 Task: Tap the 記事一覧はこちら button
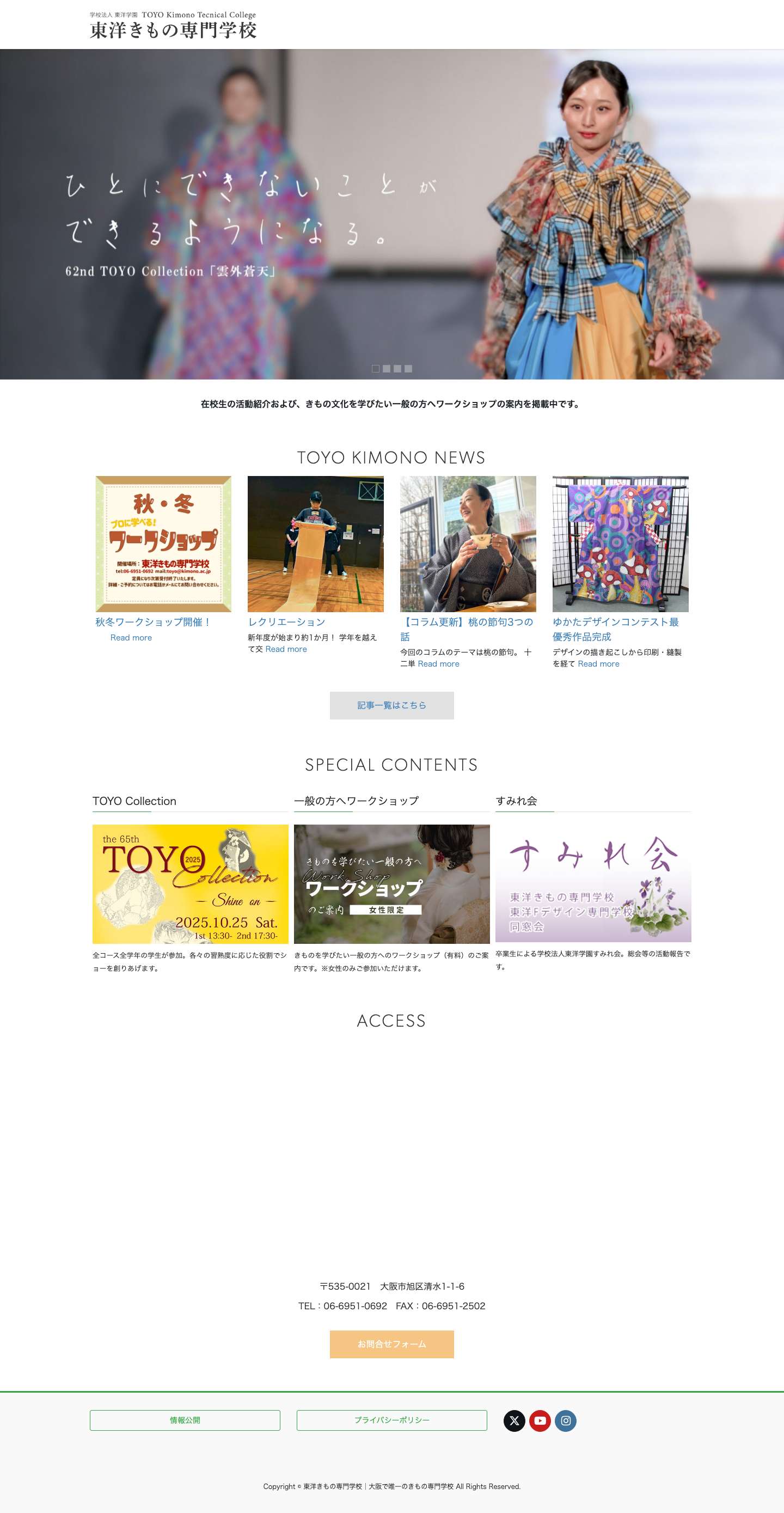391,705
